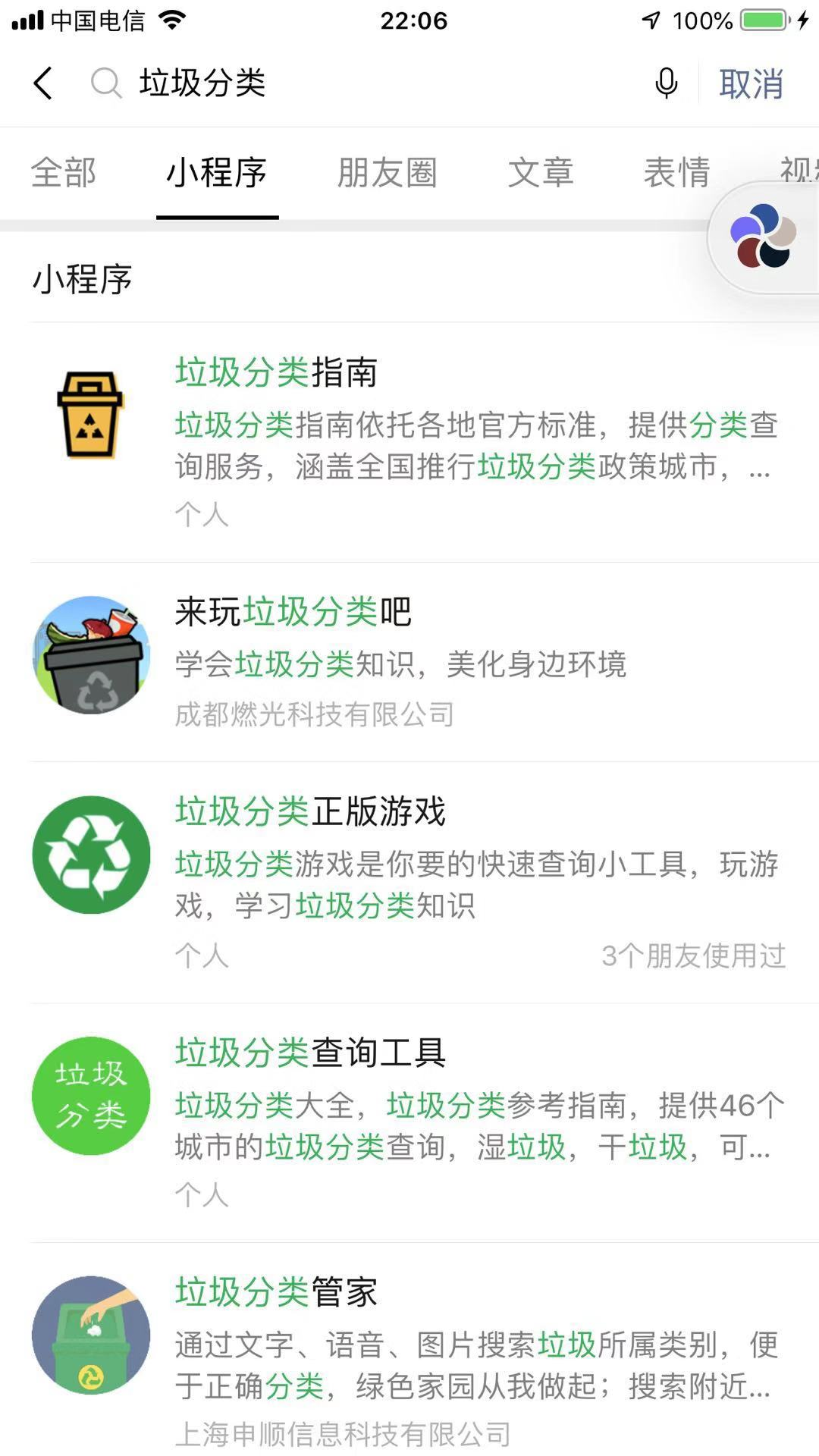Image resolution: width=819 pixels, height=1456 pixels.
Task: Tap 取消 to cancel the search
Action: pyautogui.click(x=749, y=83)
